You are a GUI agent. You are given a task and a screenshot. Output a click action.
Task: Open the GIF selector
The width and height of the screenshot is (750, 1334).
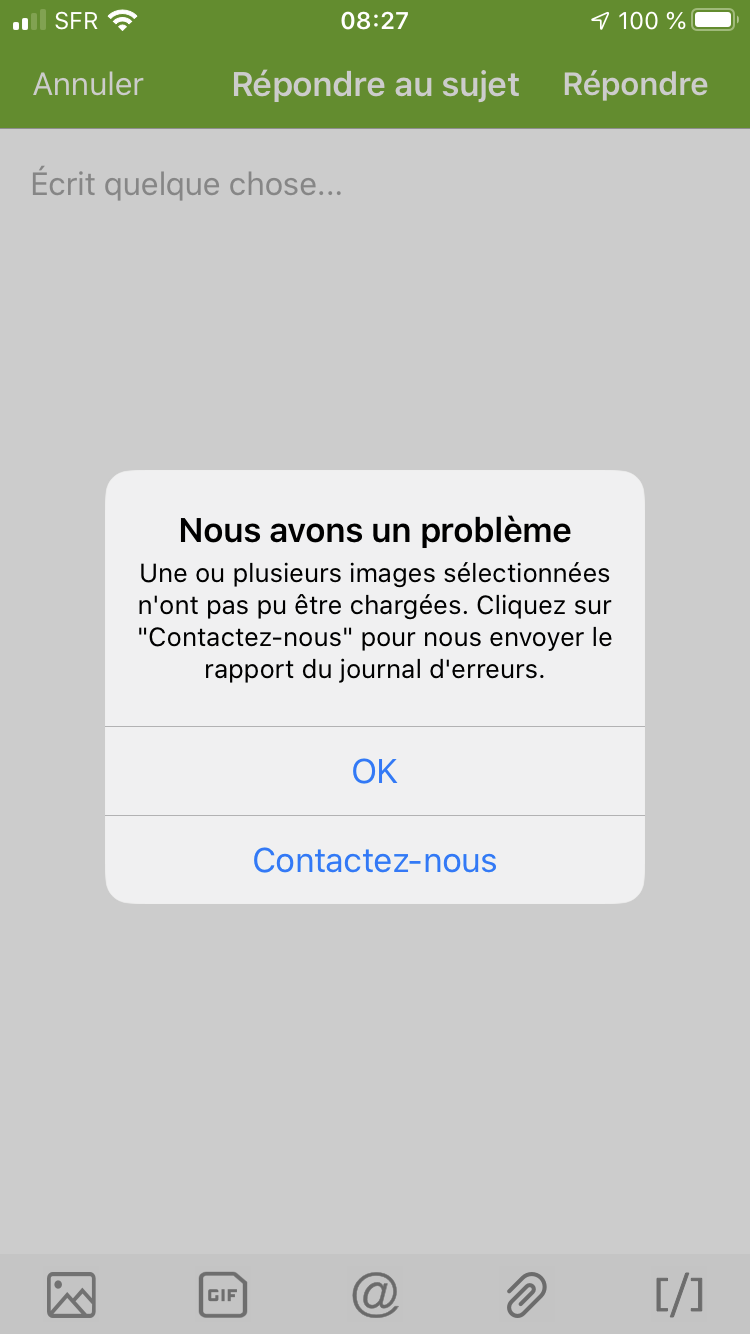tap(223, 1295)
